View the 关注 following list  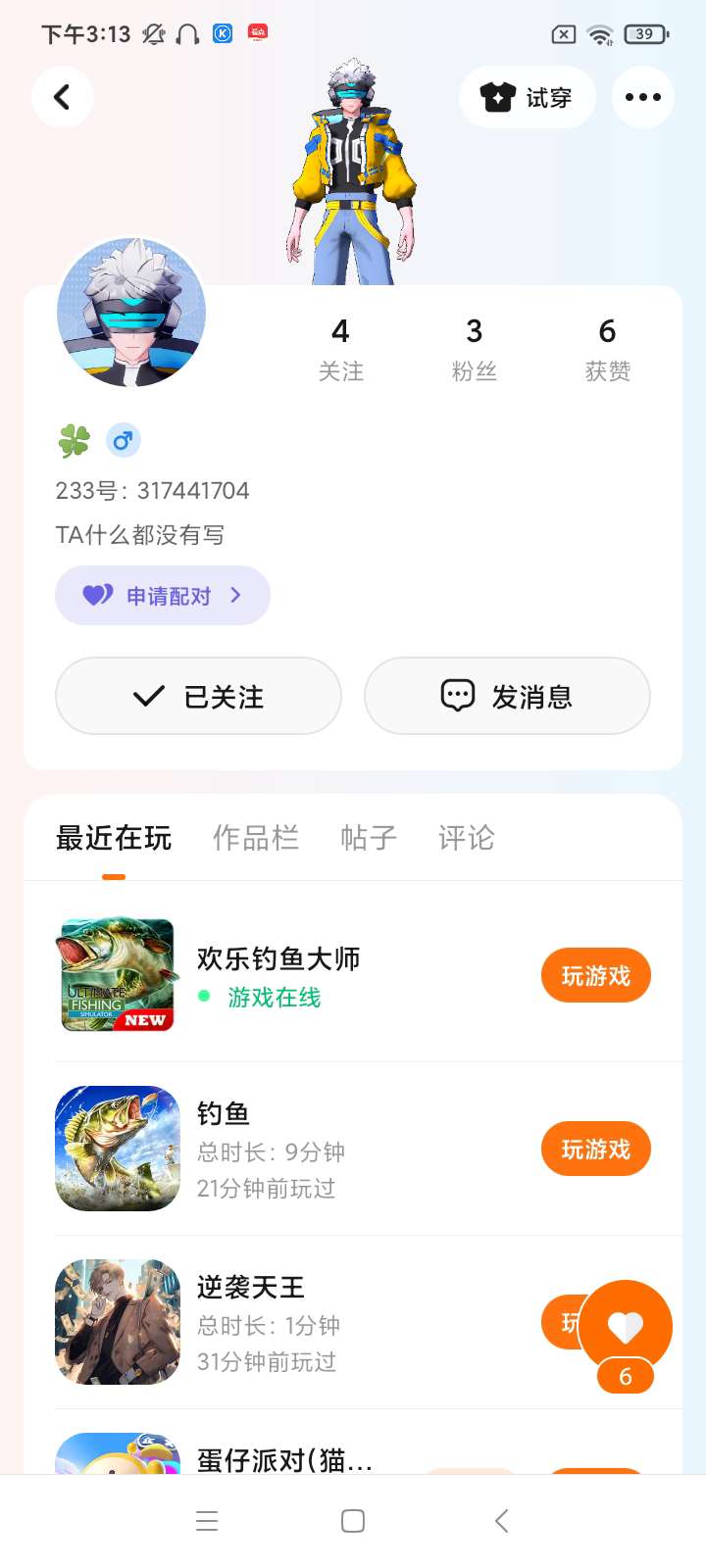[x=340, y=349]
